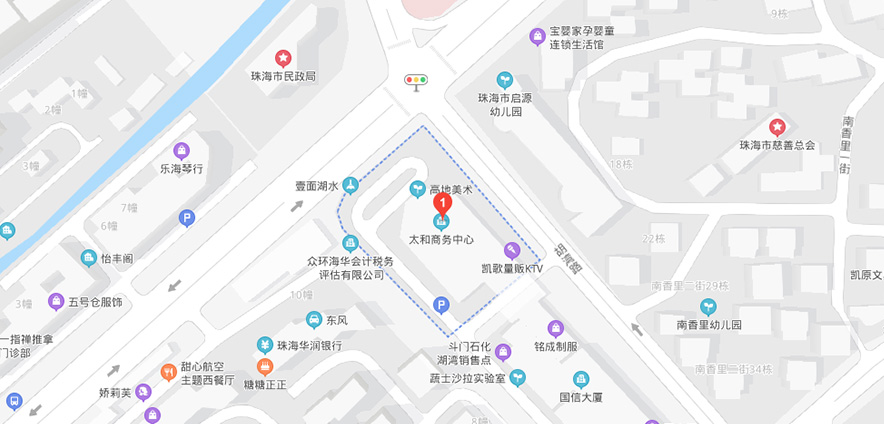Open the 五号仓服饰 shop marker
Viewport: 884px width, 424px height.
56,301
